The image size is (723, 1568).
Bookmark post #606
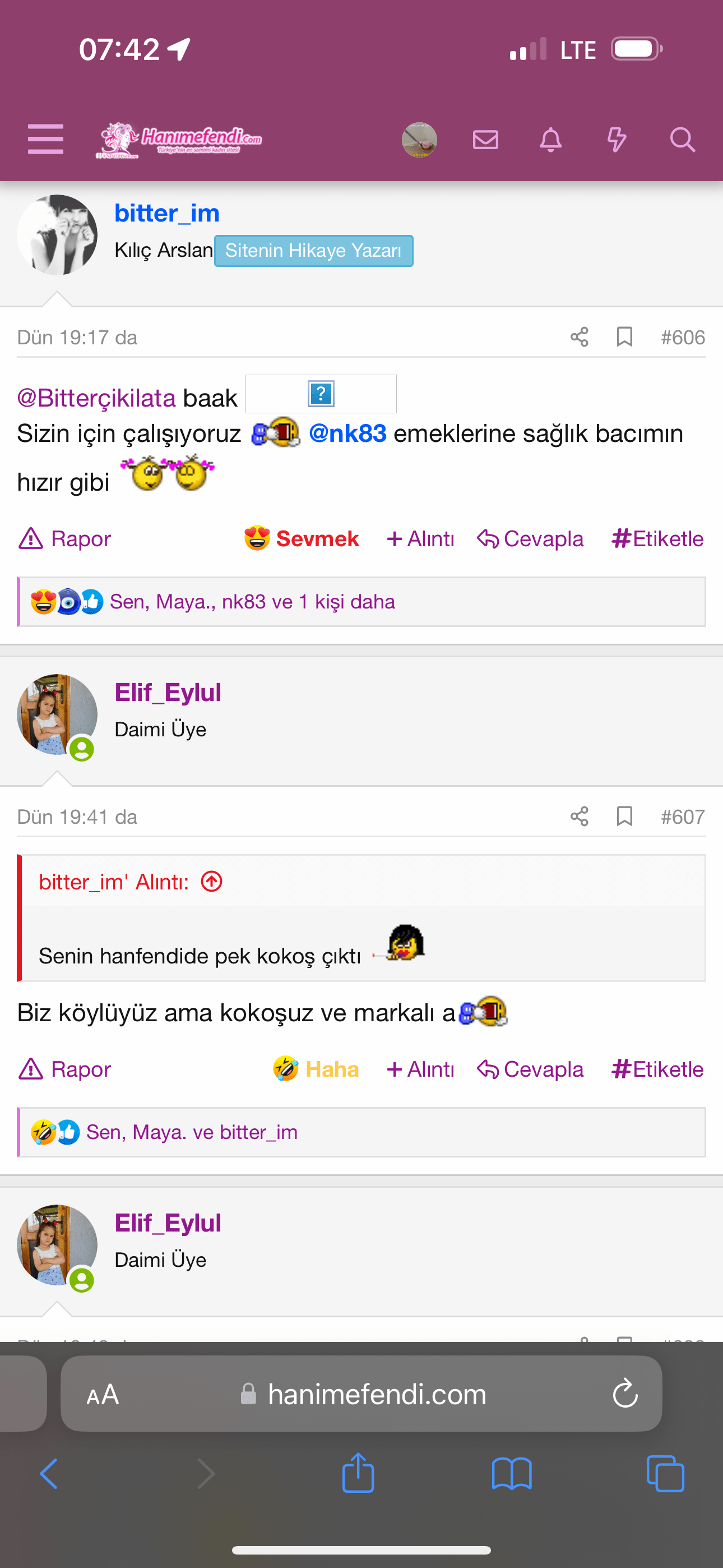pos(624,336)
